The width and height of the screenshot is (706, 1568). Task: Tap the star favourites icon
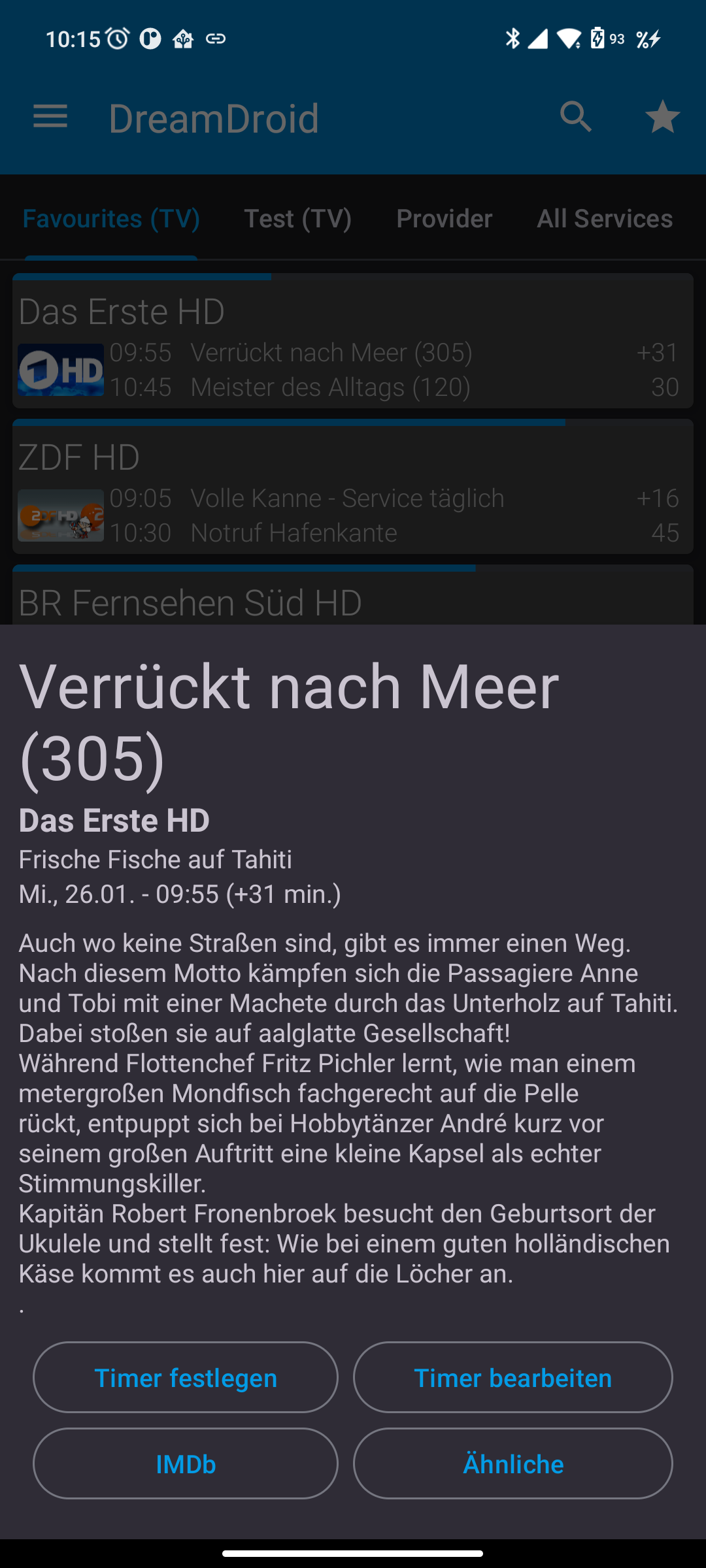click(662, 118)
